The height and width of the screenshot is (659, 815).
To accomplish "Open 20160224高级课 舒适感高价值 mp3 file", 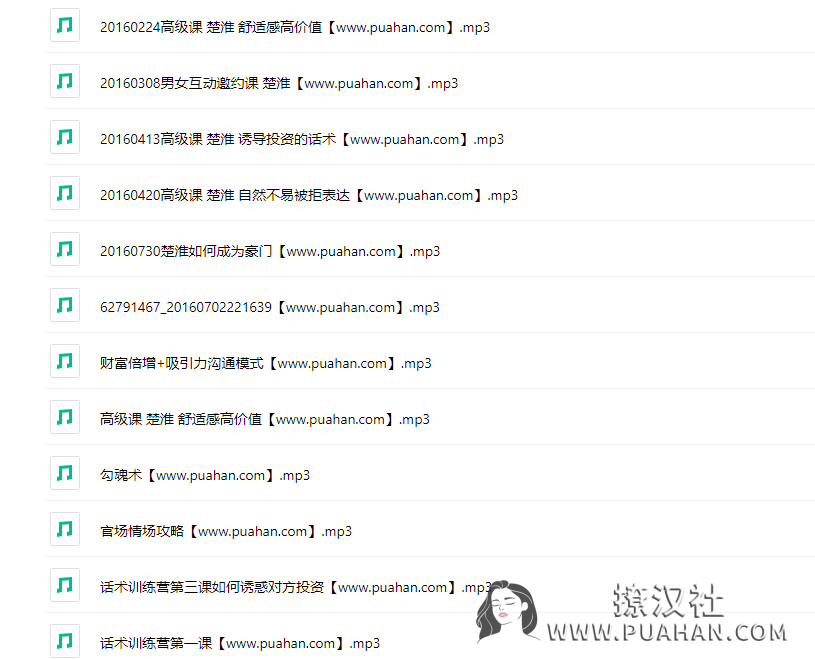I will (294, 27).
